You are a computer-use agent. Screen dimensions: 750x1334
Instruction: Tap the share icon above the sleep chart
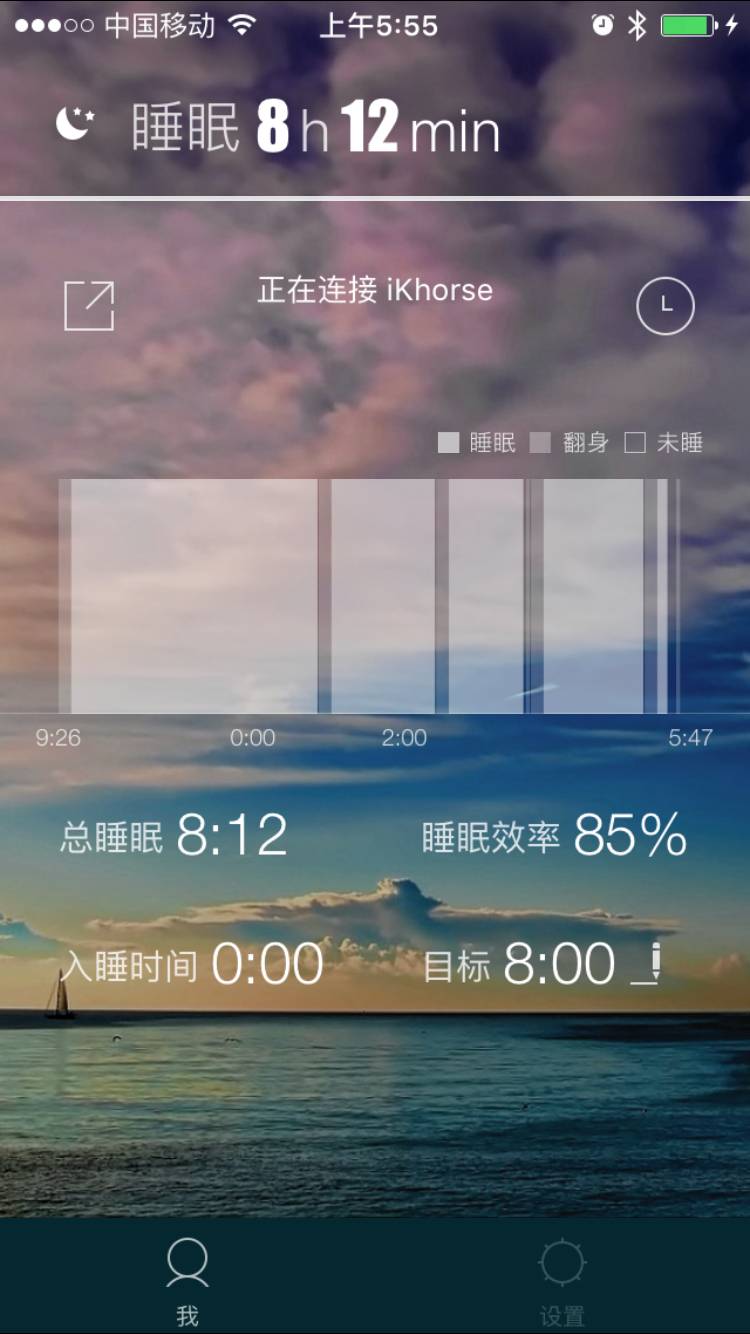tap(89, 305)
